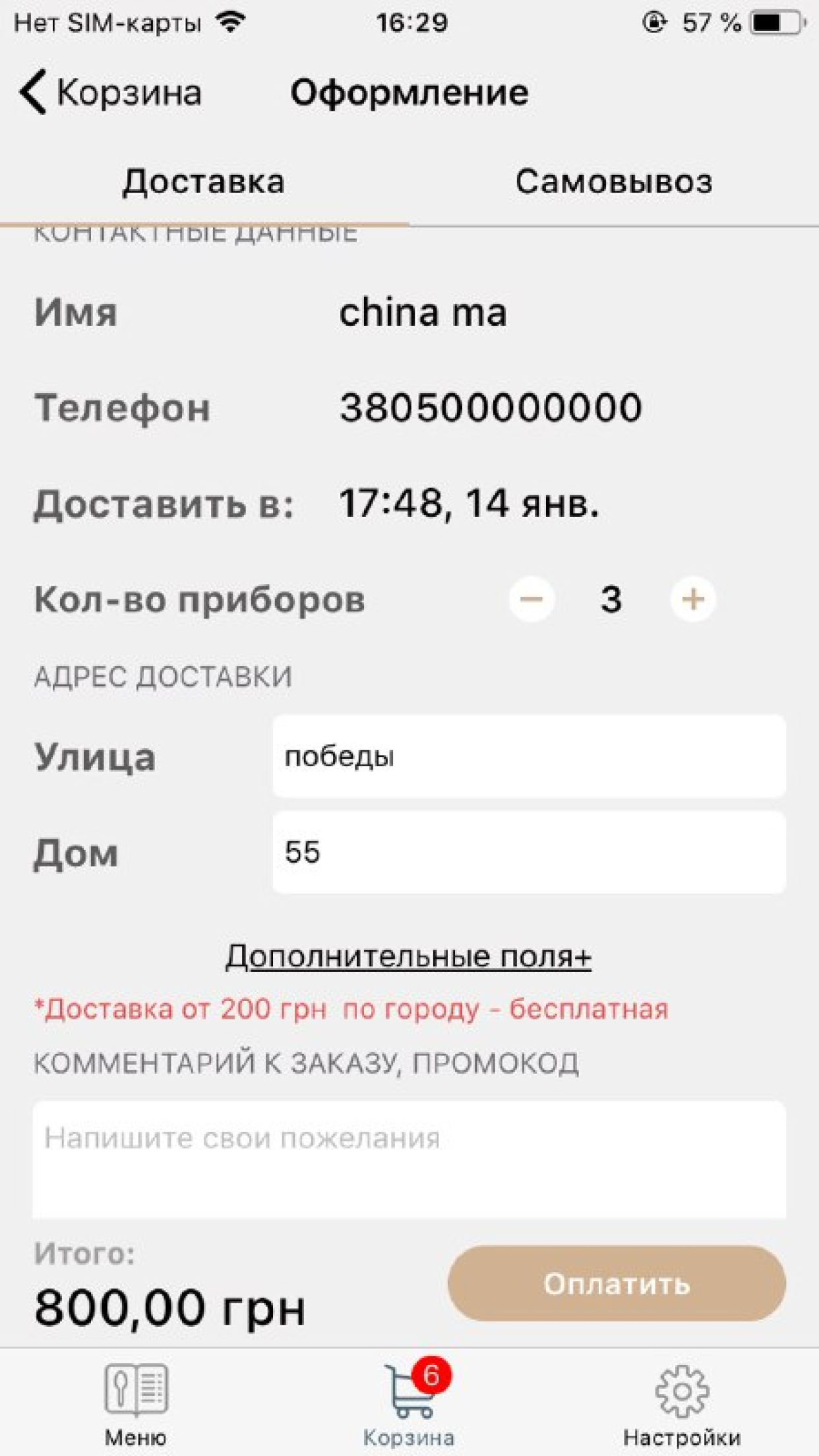This screenshot has width=819, height=1456.
Task: Open the delivery time picker showing 17:48
Action: coord(471,503)
